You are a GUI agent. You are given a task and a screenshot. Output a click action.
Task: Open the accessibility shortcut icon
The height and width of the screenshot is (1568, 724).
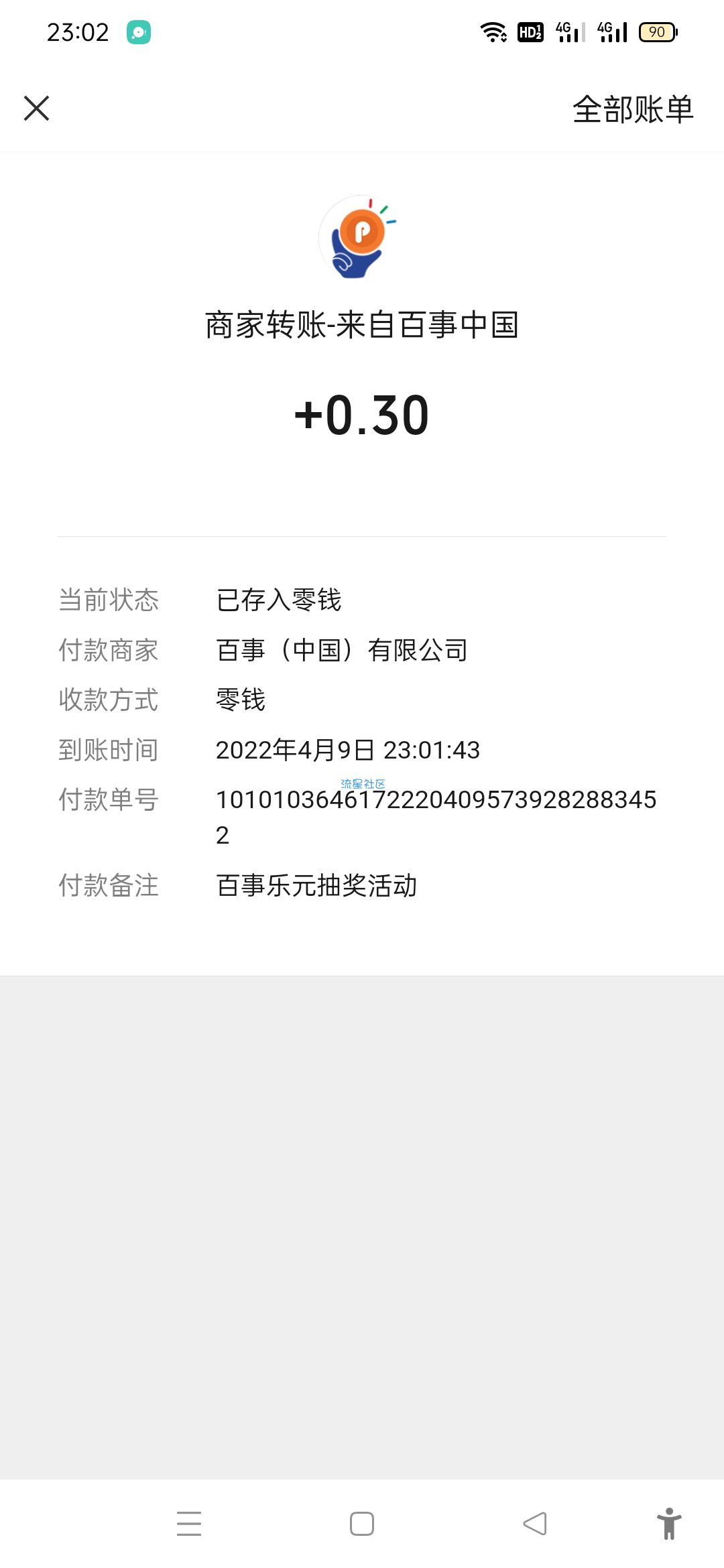point(669,1523)
